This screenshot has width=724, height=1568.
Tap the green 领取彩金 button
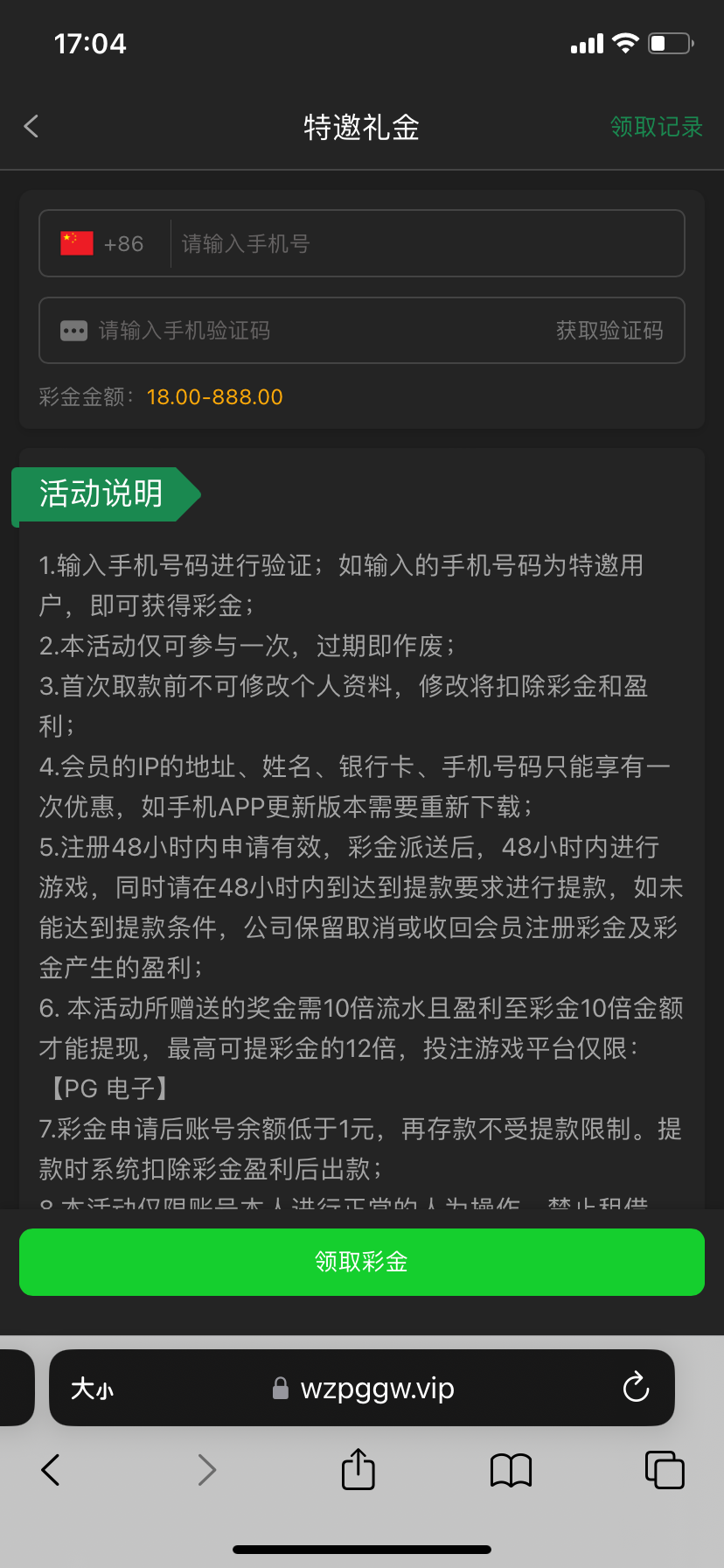coord(362,1262)
